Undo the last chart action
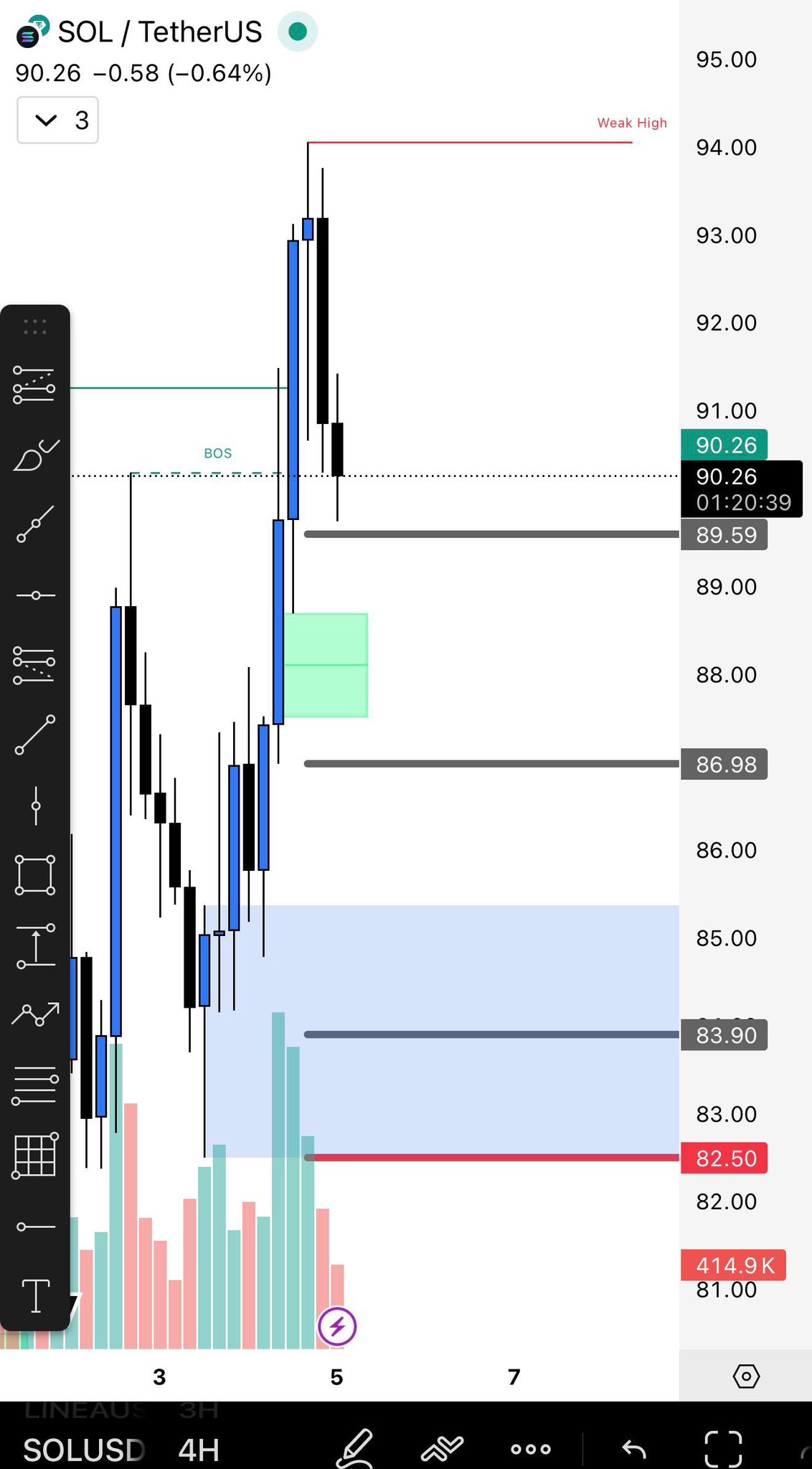Image resolution: width=812 pixels, height=1469 pixels. (x=634, y=1449)
